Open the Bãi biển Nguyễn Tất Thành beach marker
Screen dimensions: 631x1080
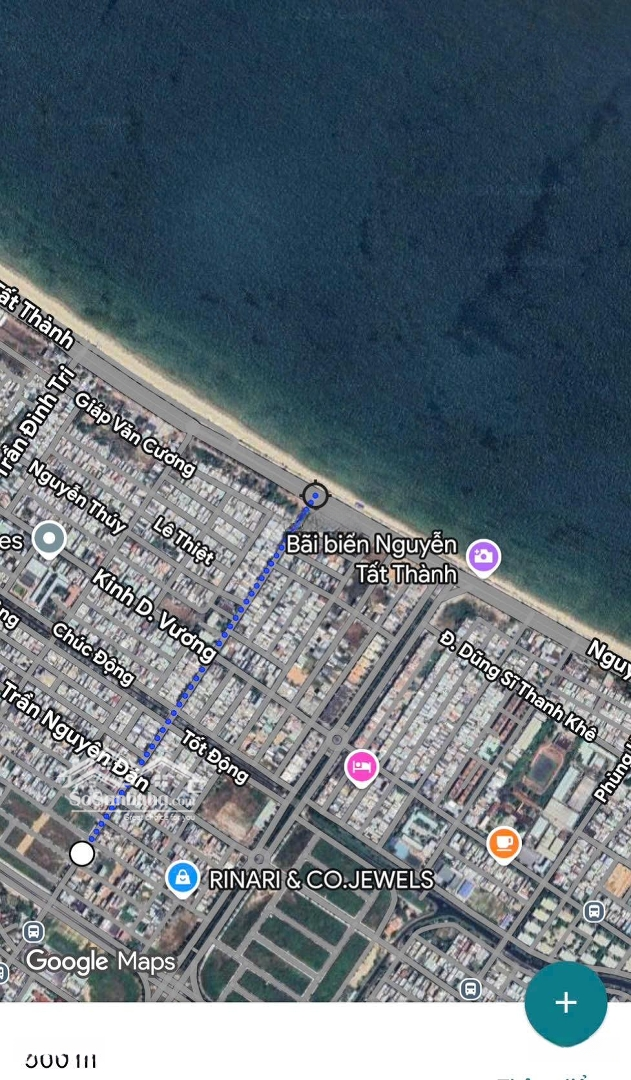(483, 557)
